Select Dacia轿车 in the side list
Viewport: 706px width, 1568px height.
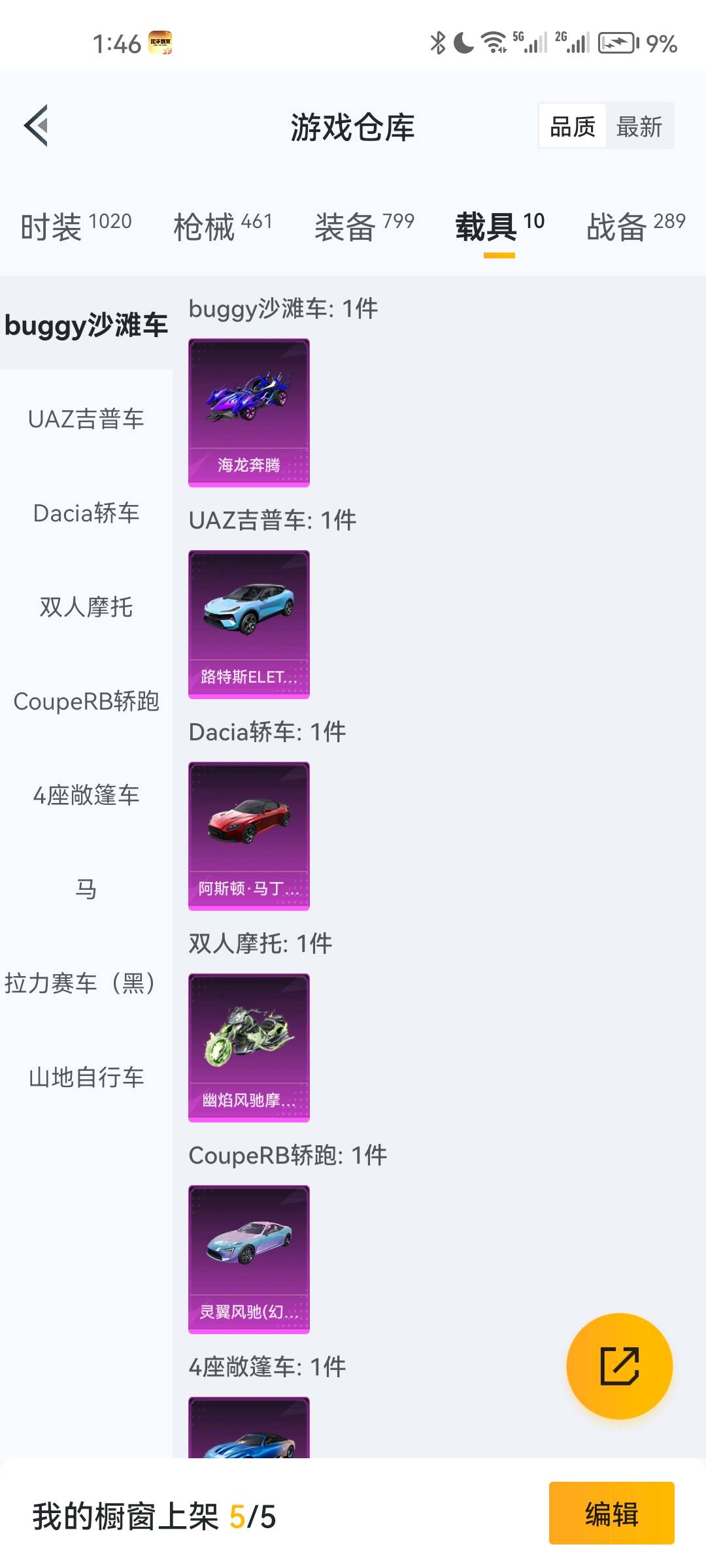tap(86, 513)
